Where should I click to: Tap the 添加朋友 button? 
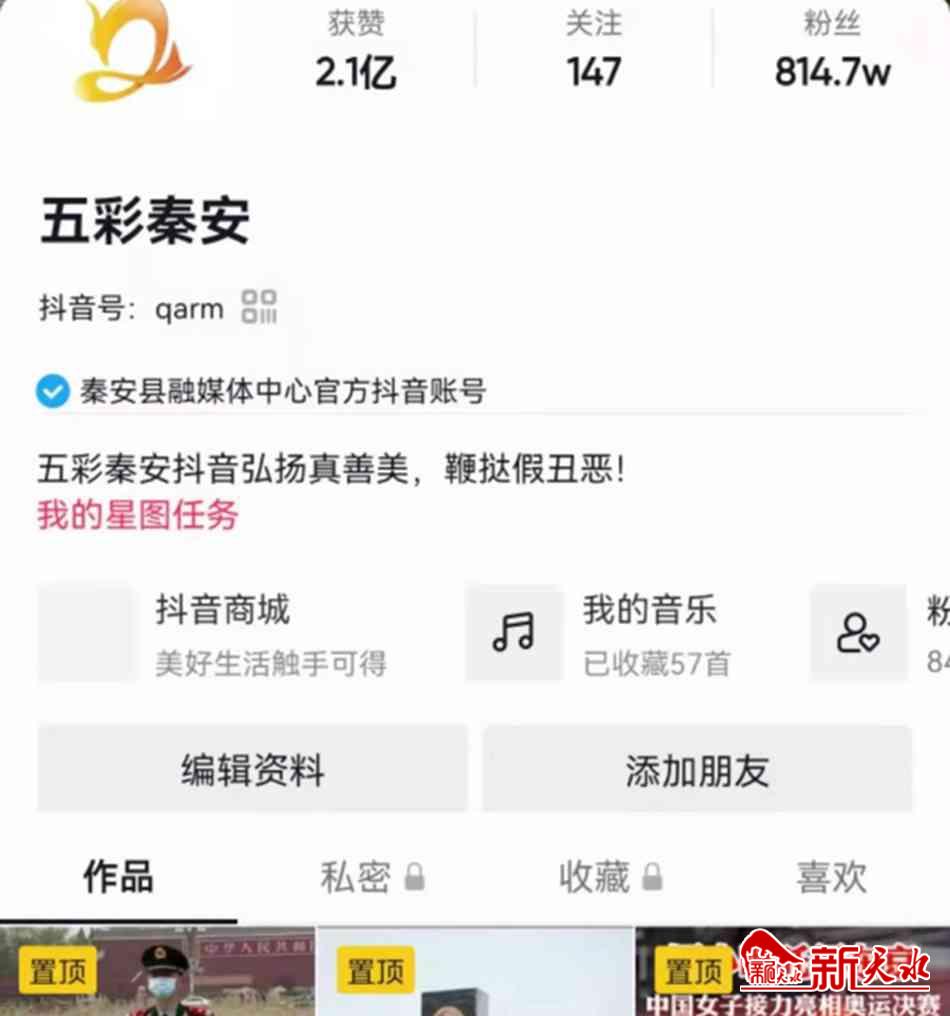[697, 769]
